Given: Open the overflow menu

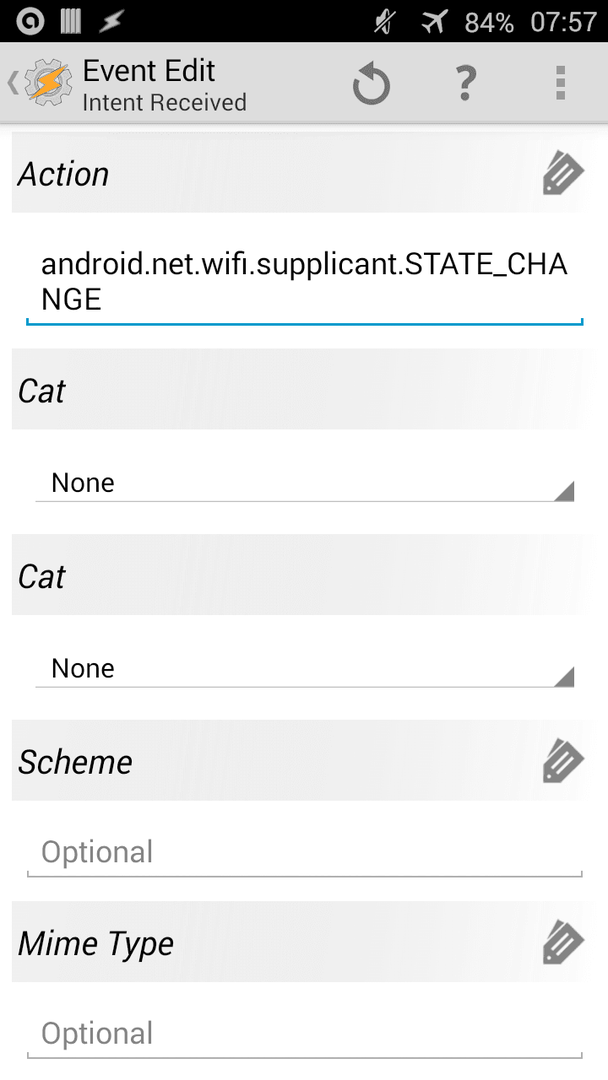Looking at the screenshot, I should coord(560,83).
